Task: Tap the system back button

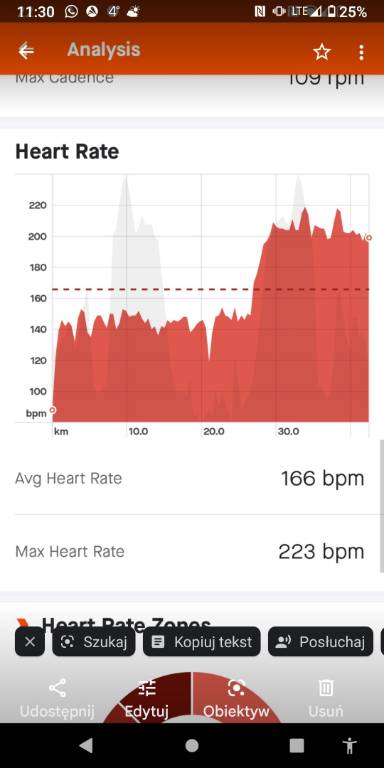Action: pos(86,745)
